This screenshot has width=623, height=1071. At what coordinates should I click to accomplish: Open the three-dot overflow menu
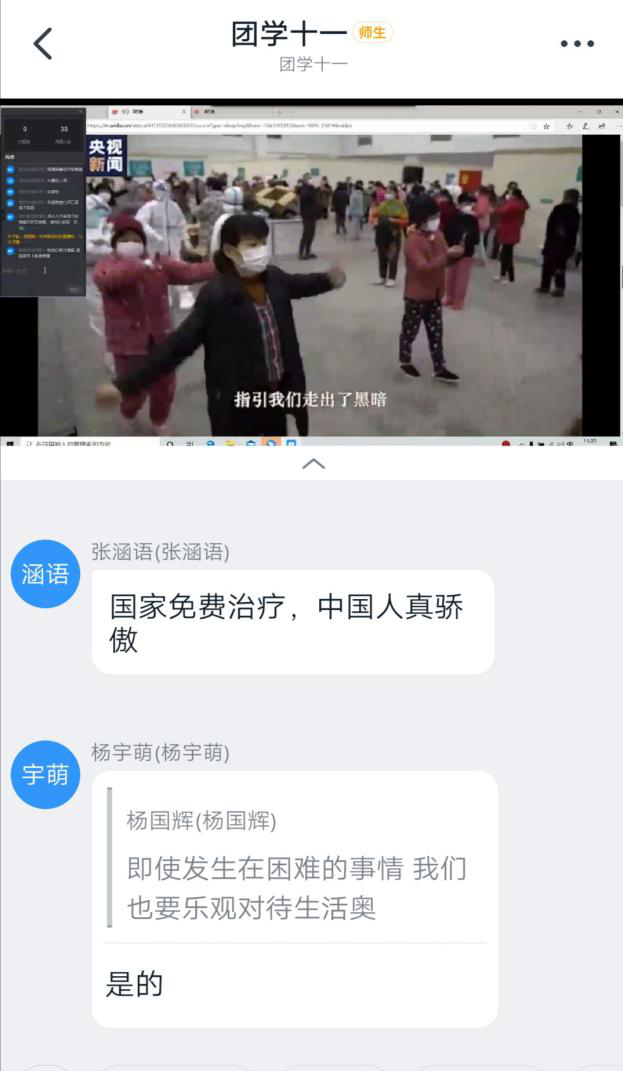point(577,44)
